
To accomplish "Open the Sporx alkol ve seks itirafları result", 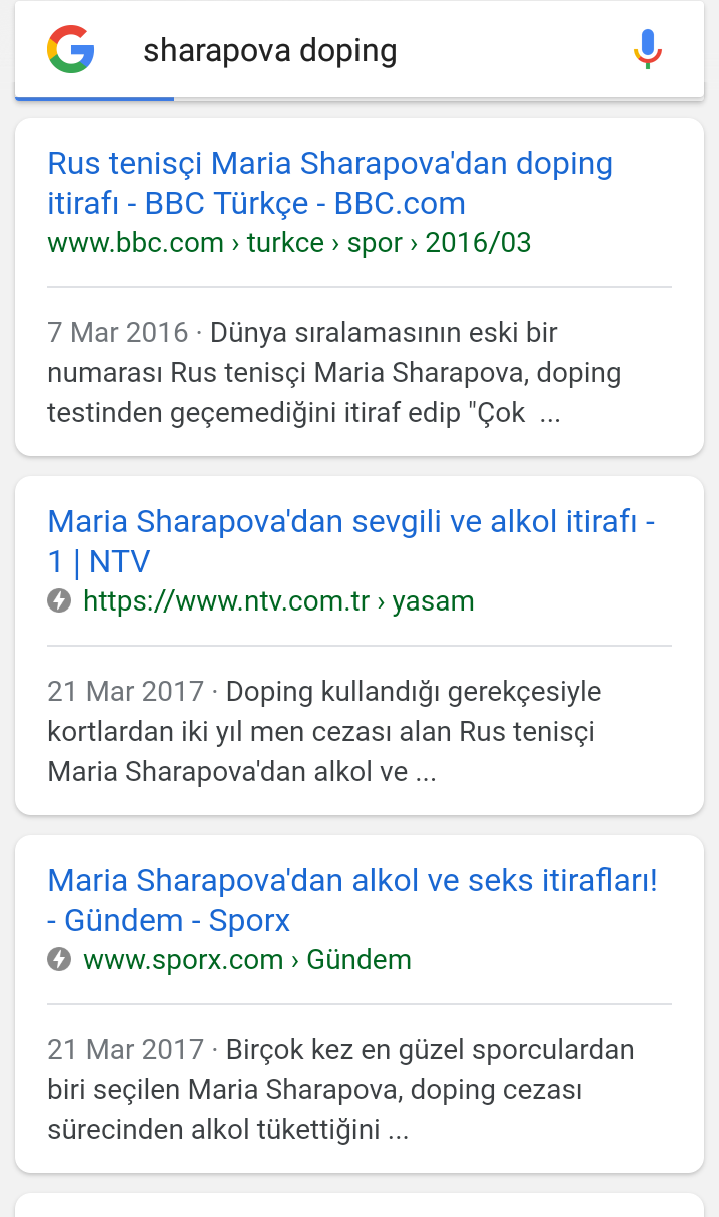I will pos(352,900).
